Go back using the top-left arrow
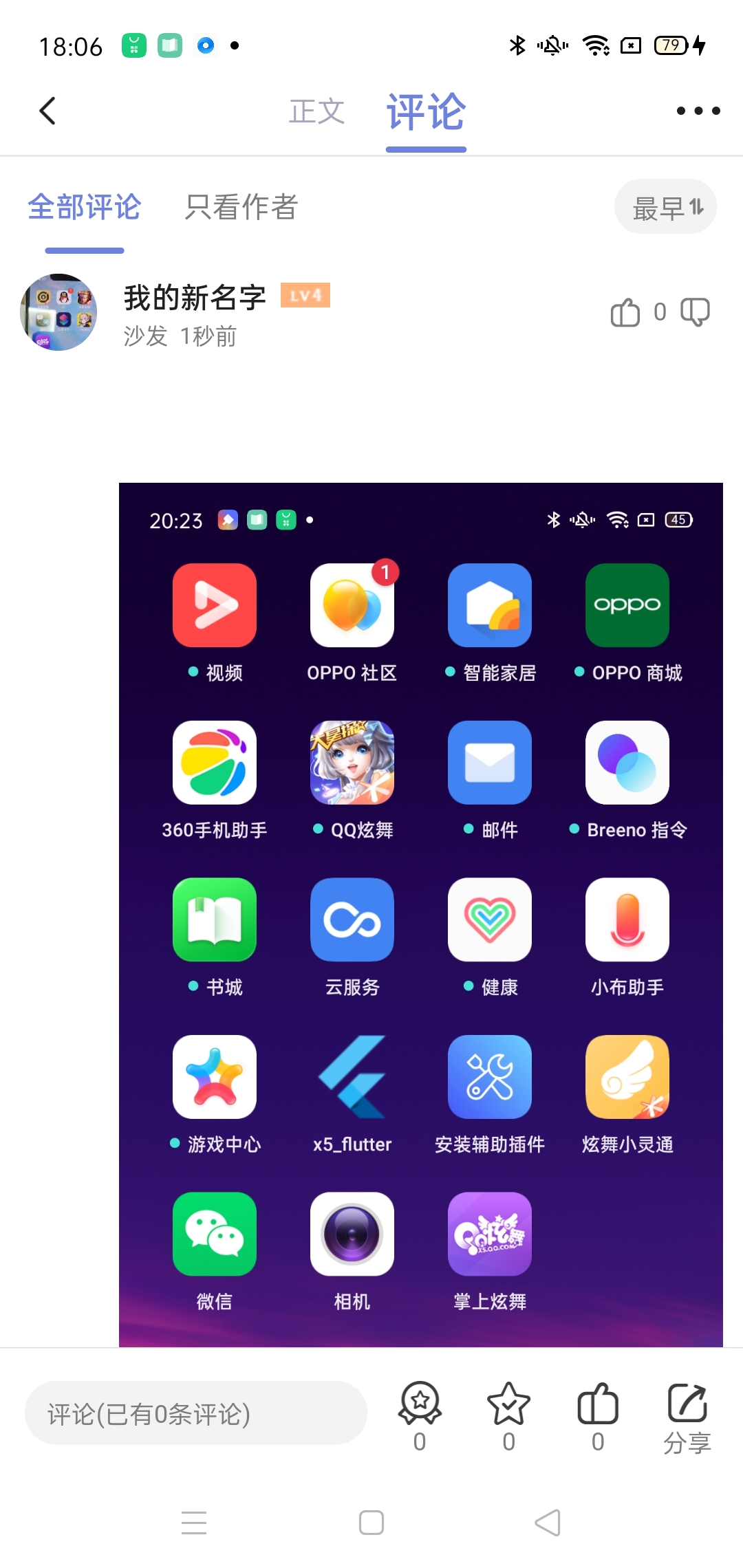The image size is (743, 1568). (x=47, y=111)
